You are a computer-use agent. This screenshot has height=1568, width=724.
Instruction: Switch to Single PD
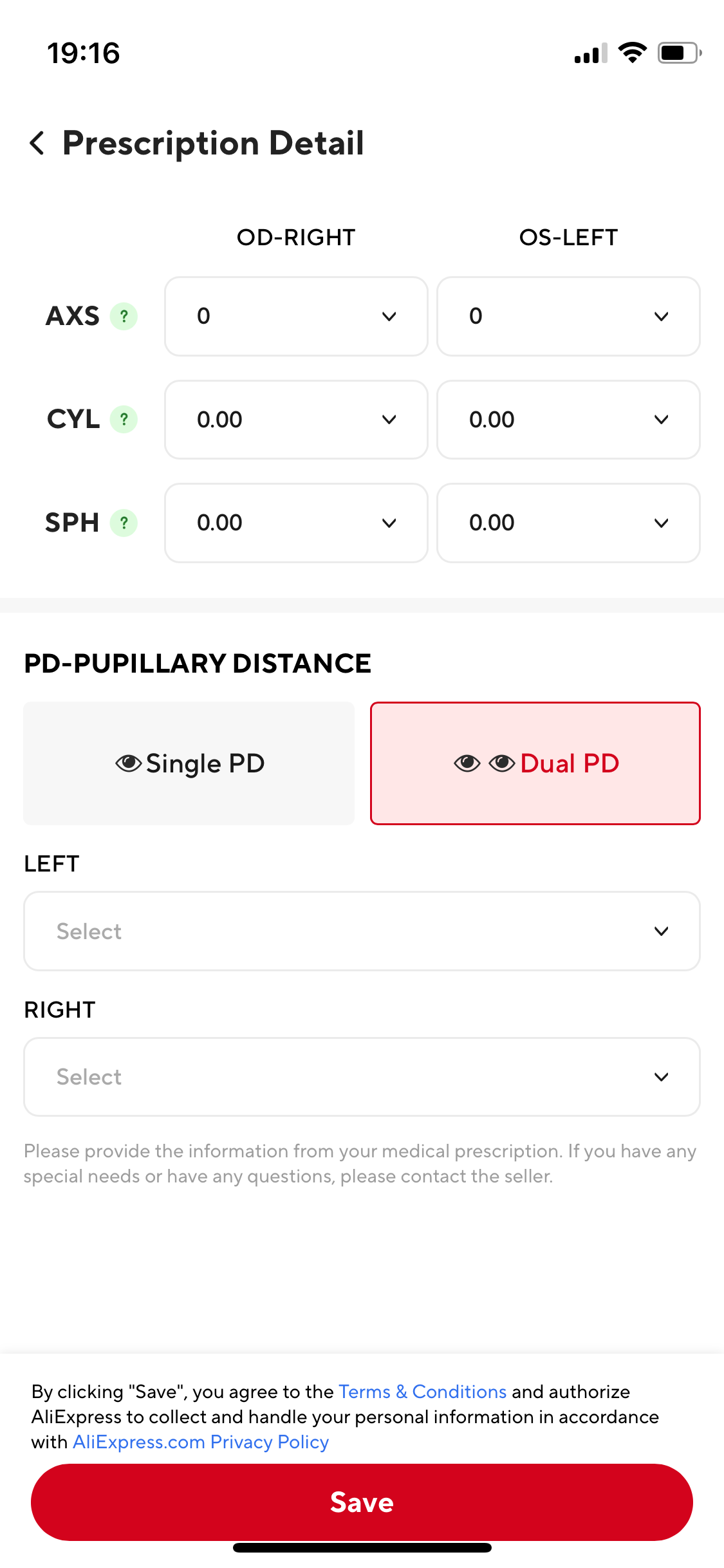[189, 763]
